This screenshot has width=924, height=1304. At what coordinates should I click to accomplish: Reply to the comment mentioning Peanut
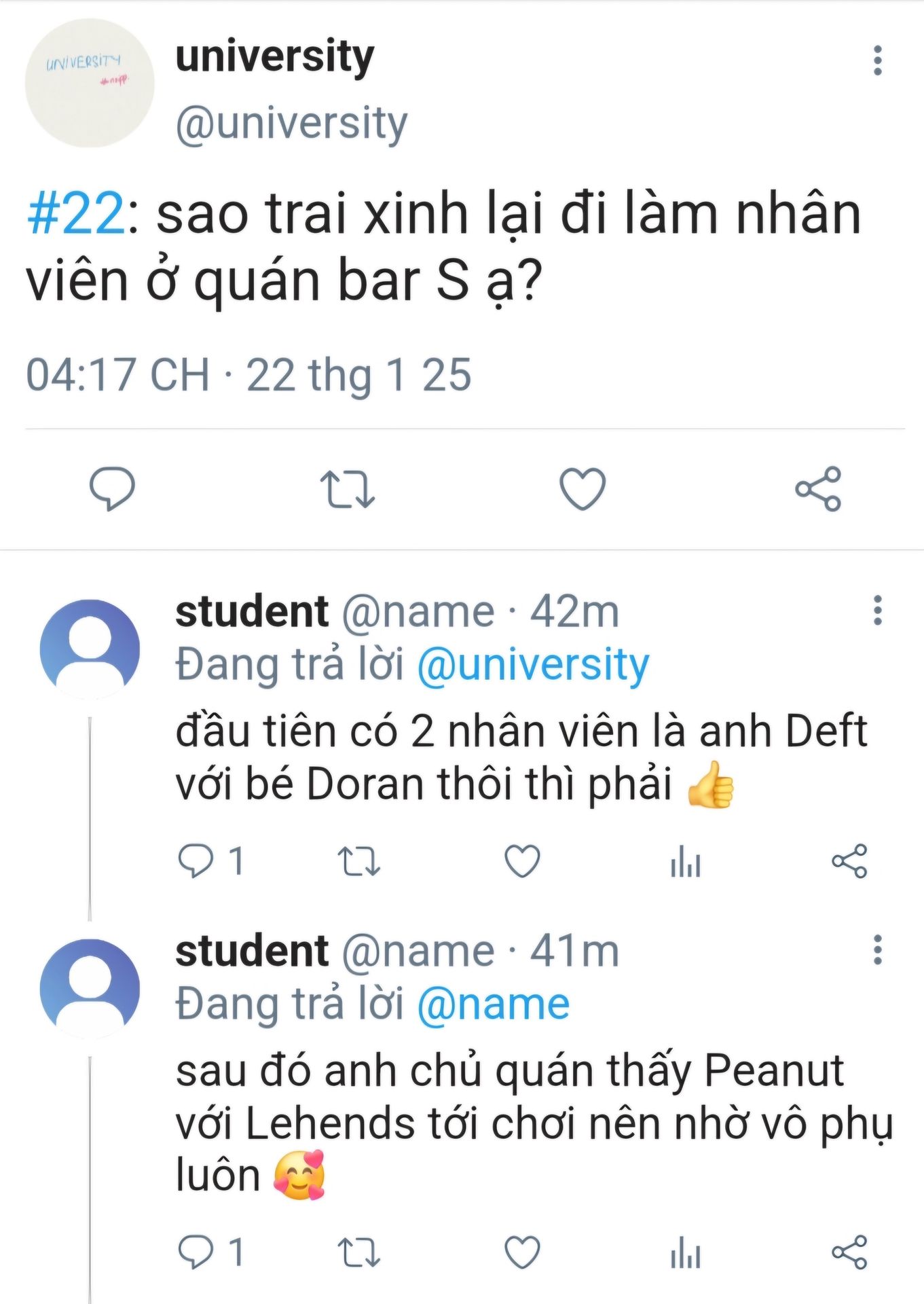(196, 1252)
